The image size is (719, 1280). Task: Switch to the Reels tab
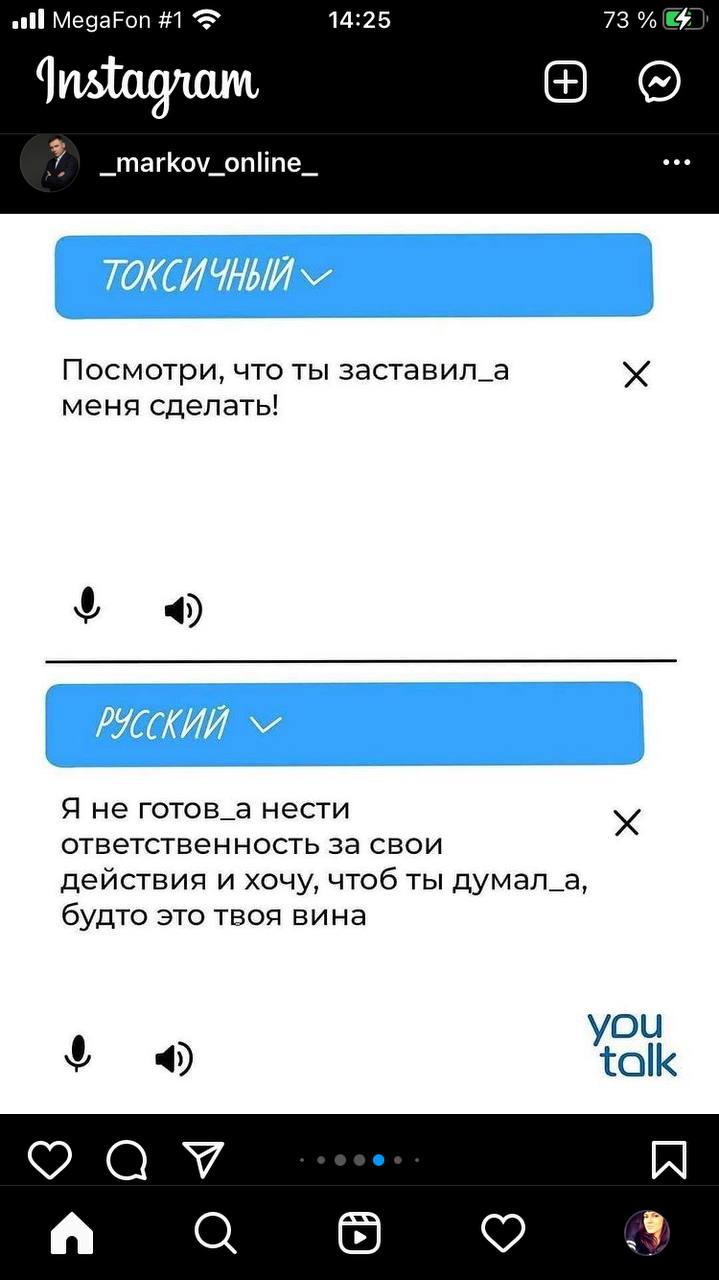pyautogui.click(x=359, y=1234)
